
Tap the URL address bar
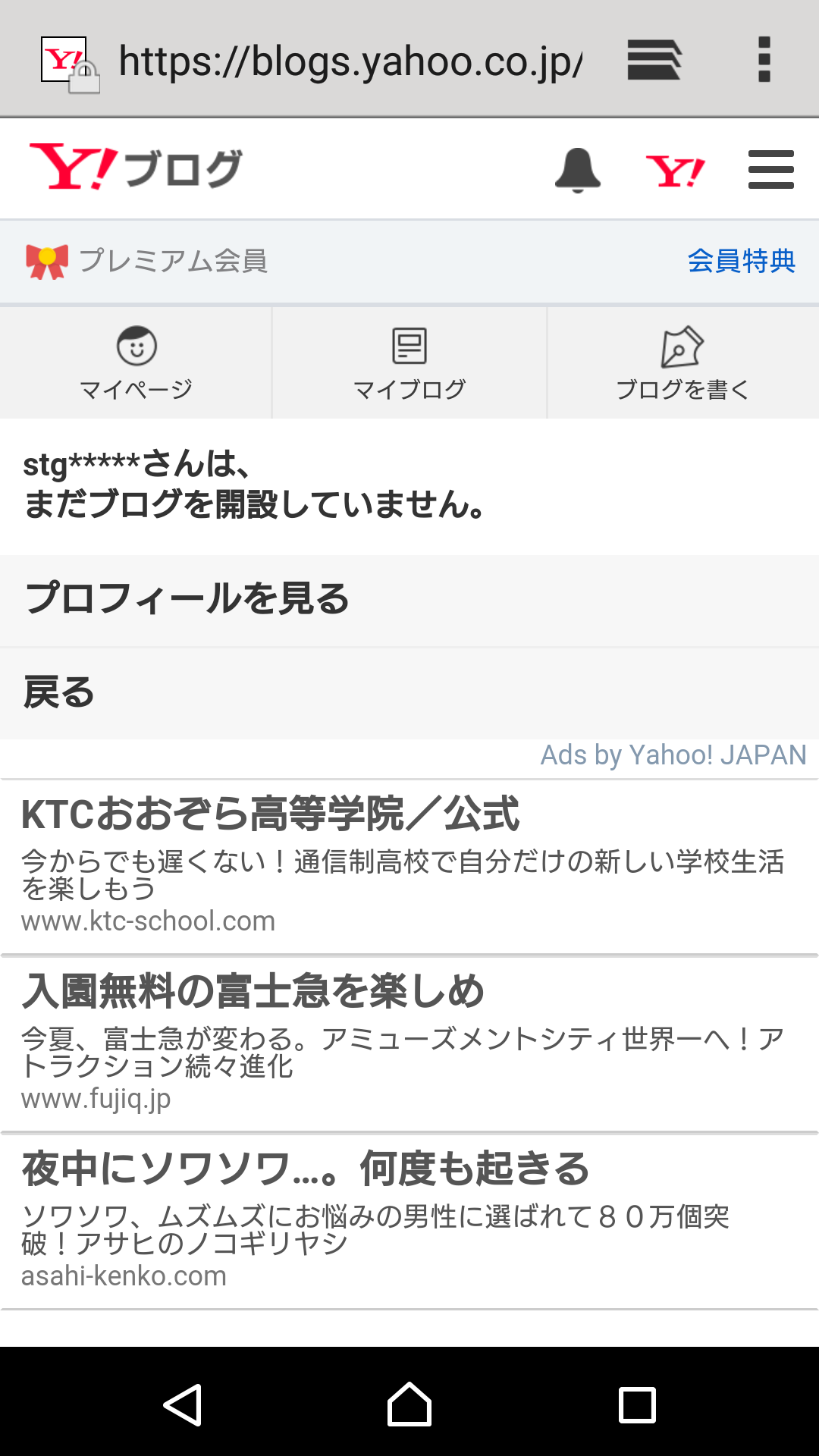350,61
